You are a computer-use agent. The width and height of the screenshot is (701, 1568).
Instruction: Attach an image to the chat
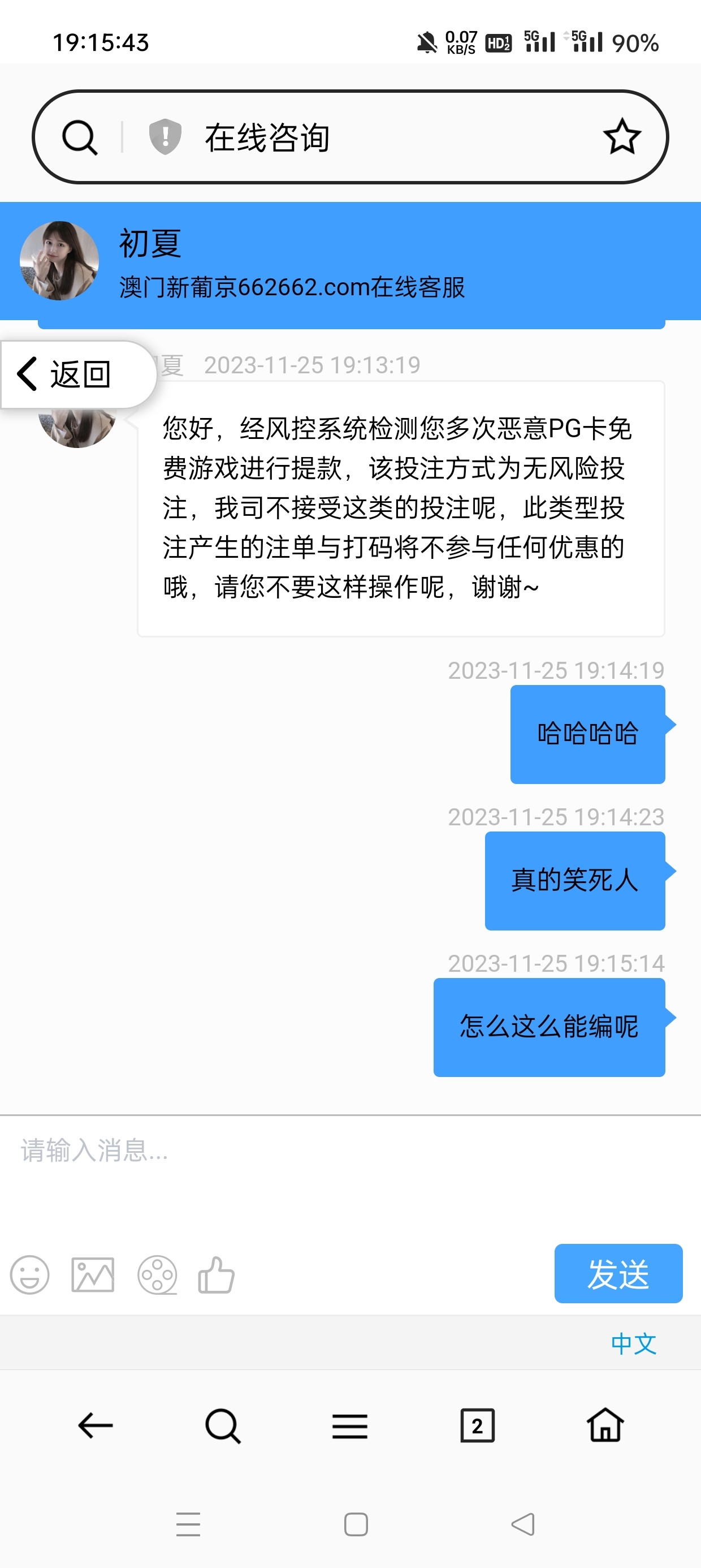coord(93,1274)
